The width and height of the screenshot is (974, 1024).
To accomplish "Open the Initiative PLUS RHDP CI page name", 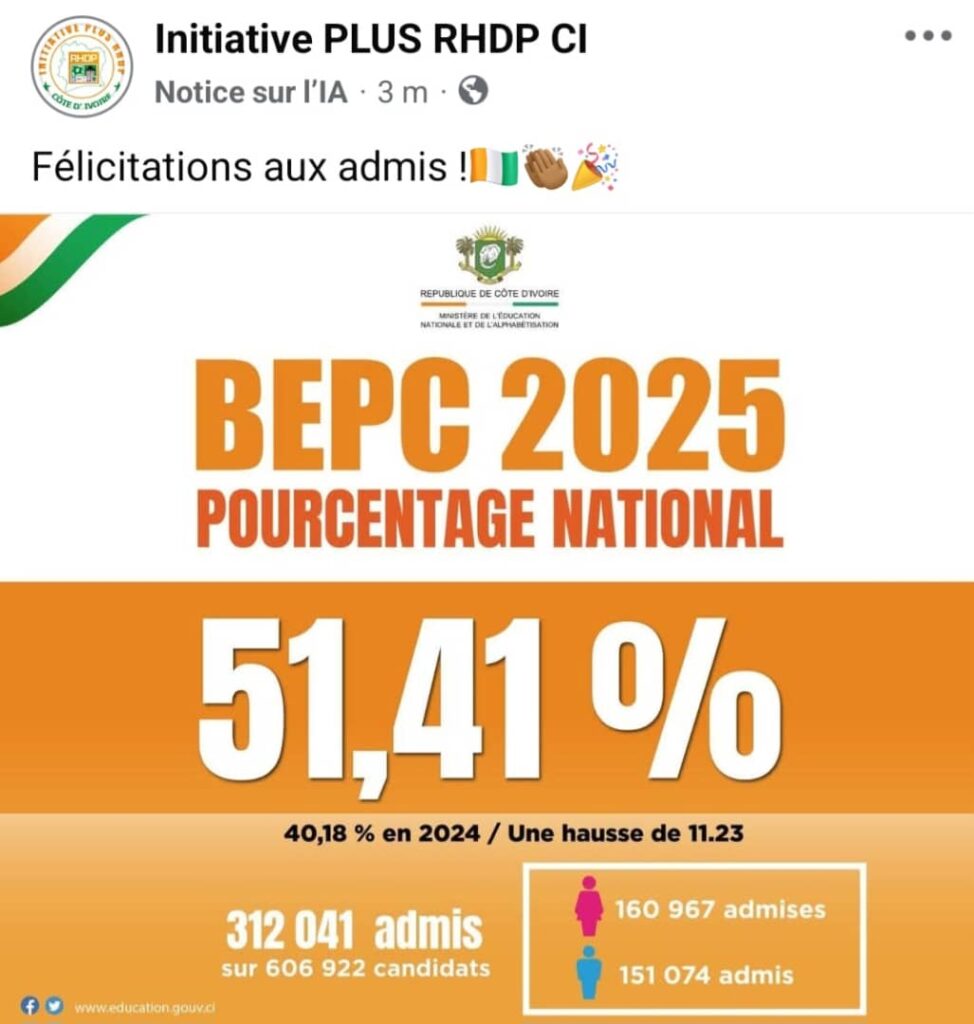I will 370,39.
